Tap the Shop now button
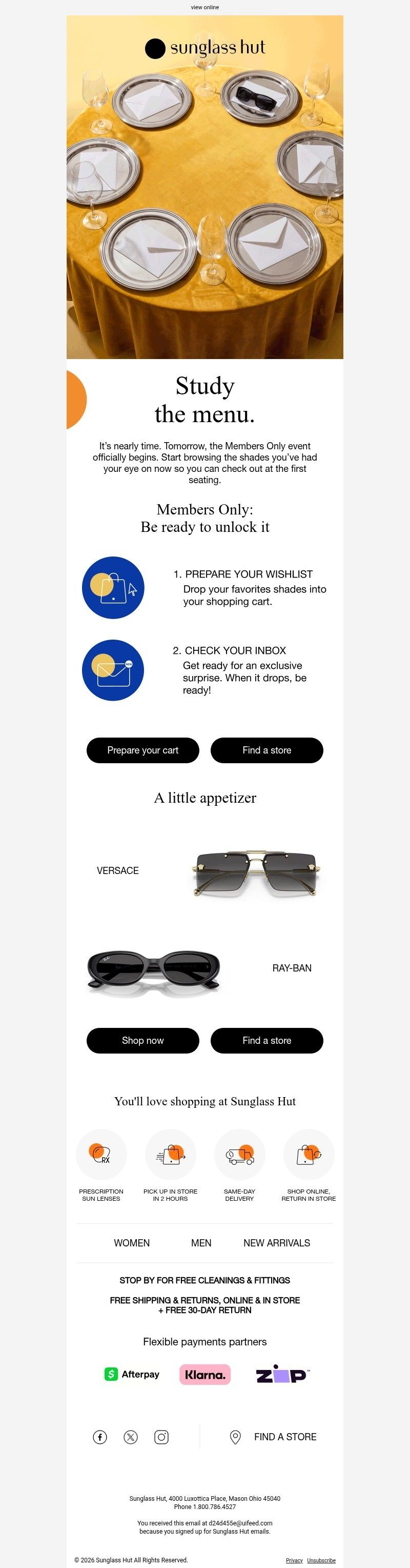This screenshot has width=410, height=1568. click(x=143, y=1040)
